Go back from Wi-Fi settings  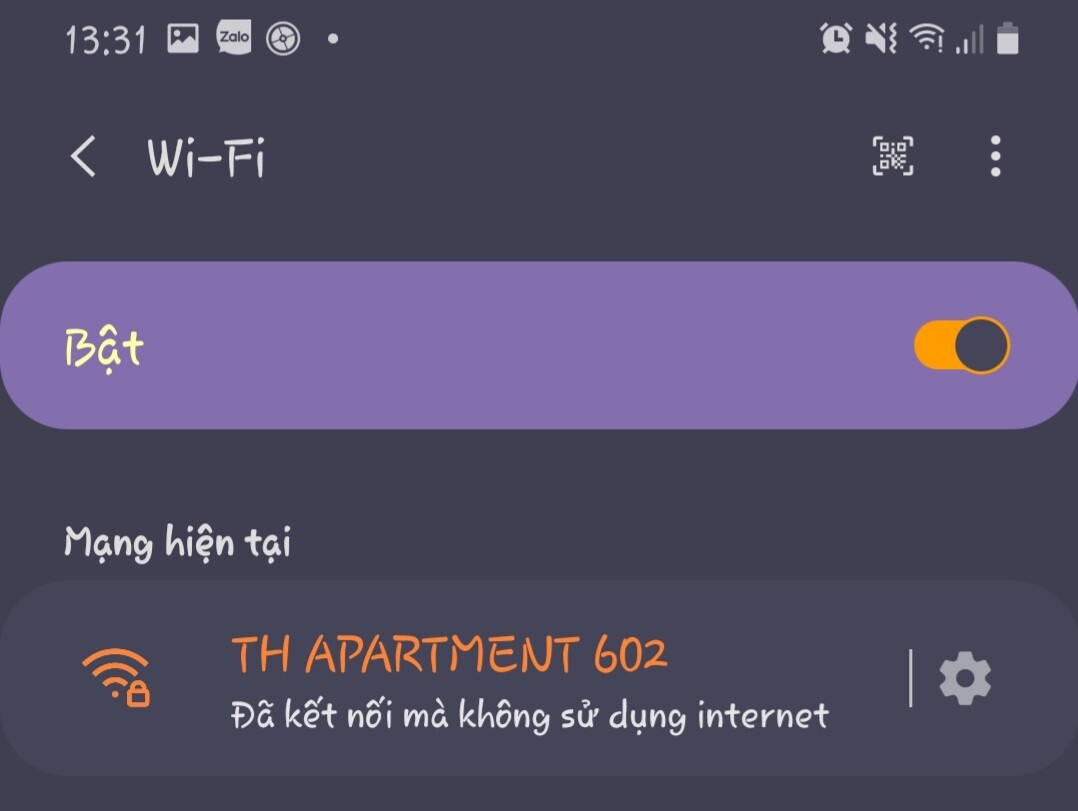(84, 157)
